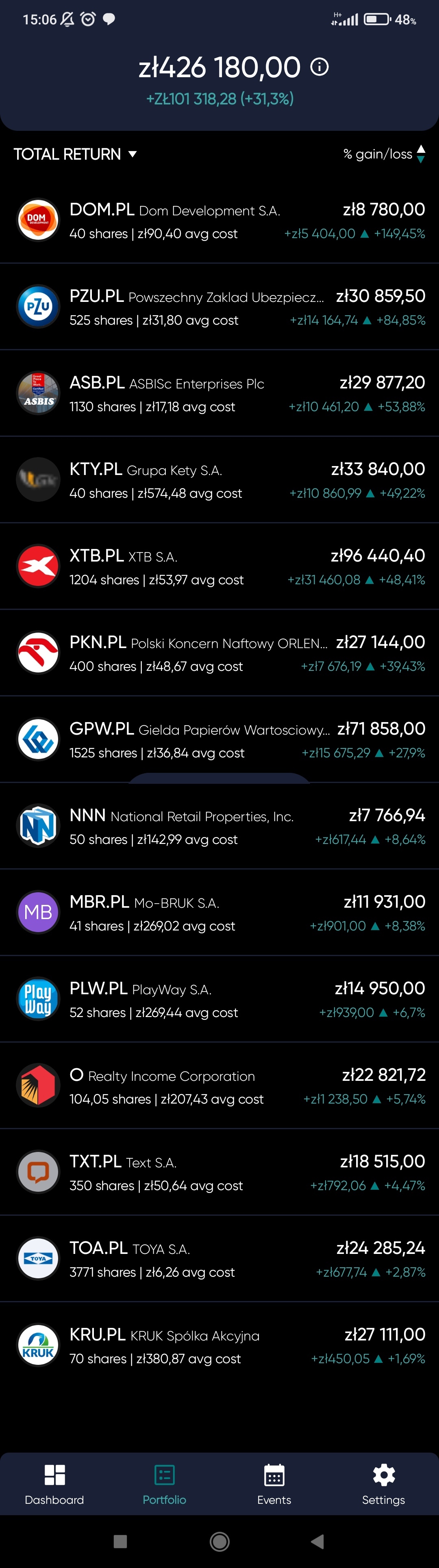Screen dimensions: 439x1568
Task: Open the DOM.PL Dom Development holding
Action: (x=219, y=221)
